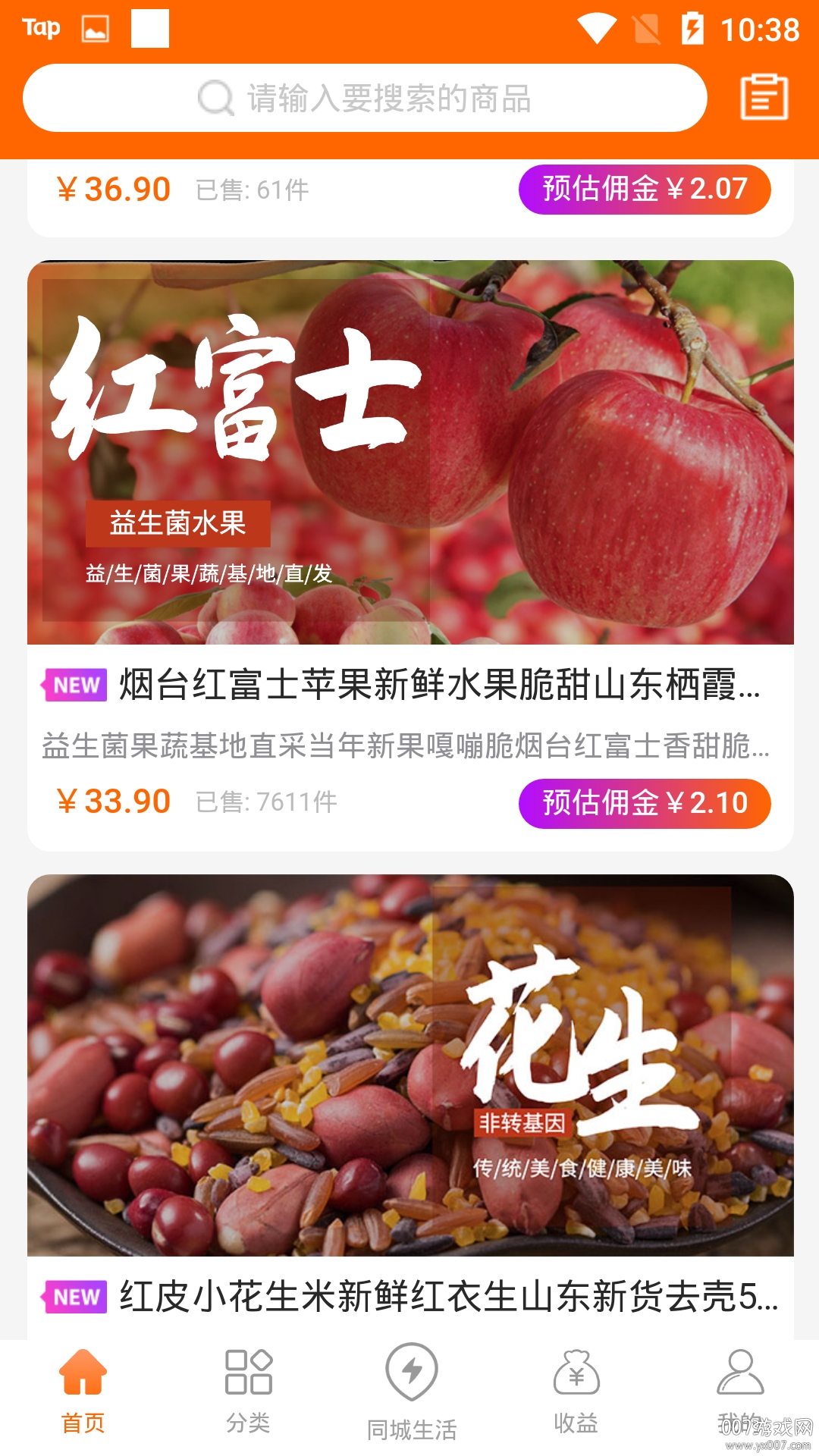The height and width of the screenshot is (1456, 819).
Task: Open the 同城生活 tab
Action: [411, 1392]
